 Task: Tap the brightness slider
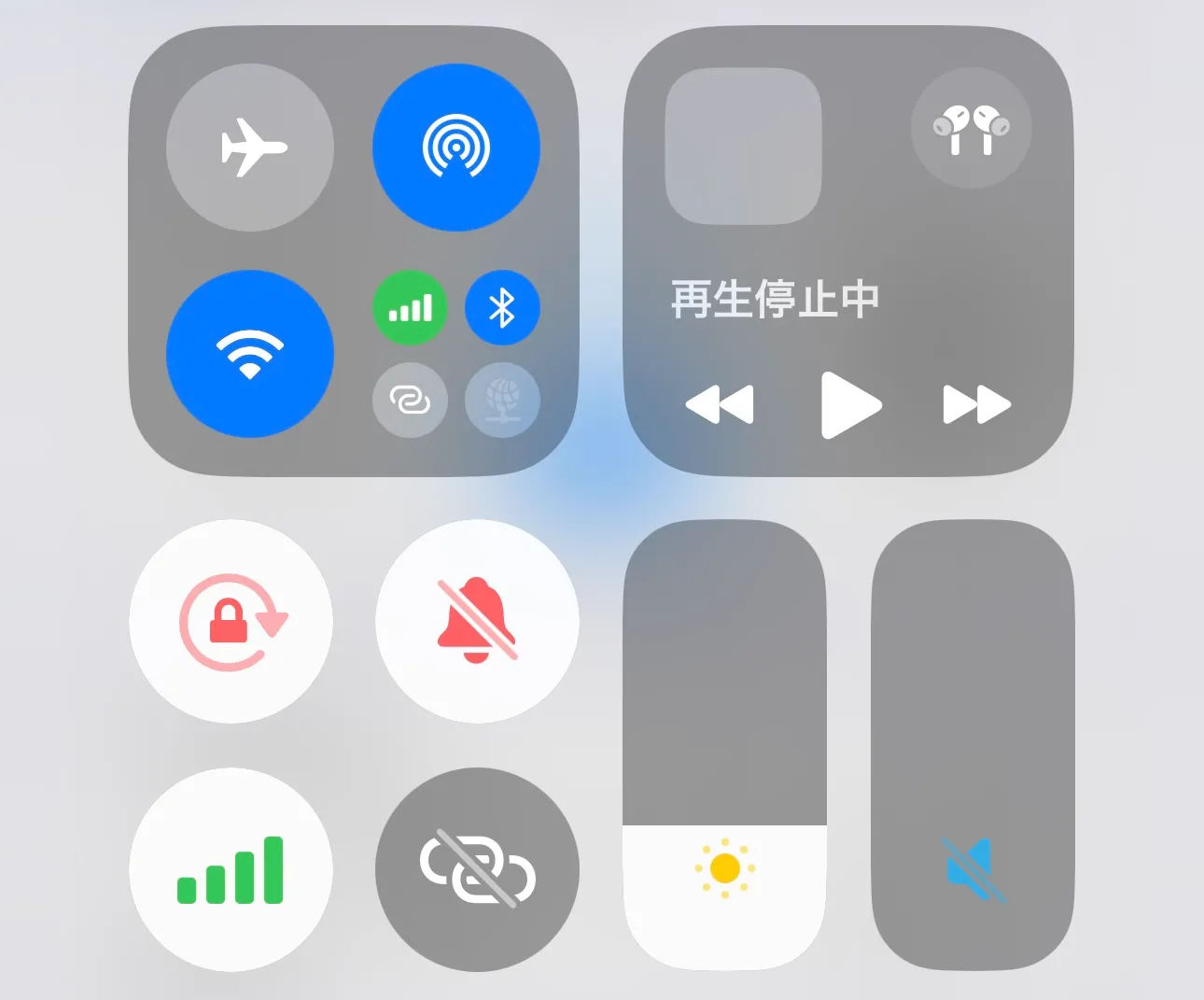pyautogui.click(x=724, y=745)
